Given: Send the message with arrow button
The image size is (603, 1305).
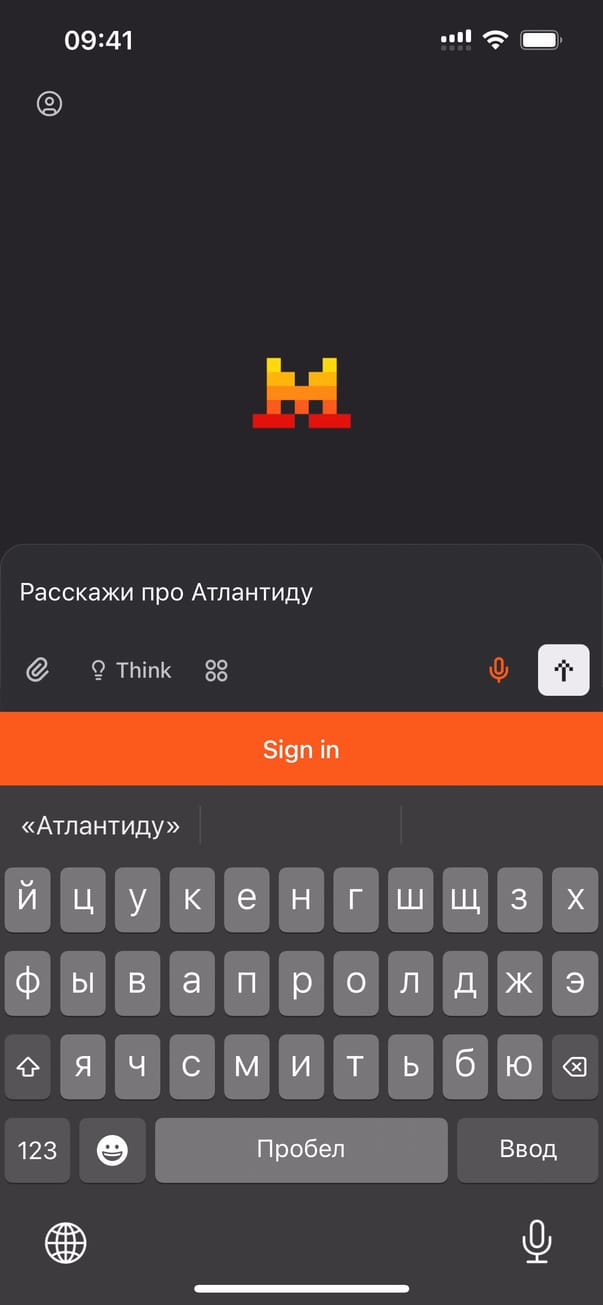Looking at the screenshot, I should point(563,670).
